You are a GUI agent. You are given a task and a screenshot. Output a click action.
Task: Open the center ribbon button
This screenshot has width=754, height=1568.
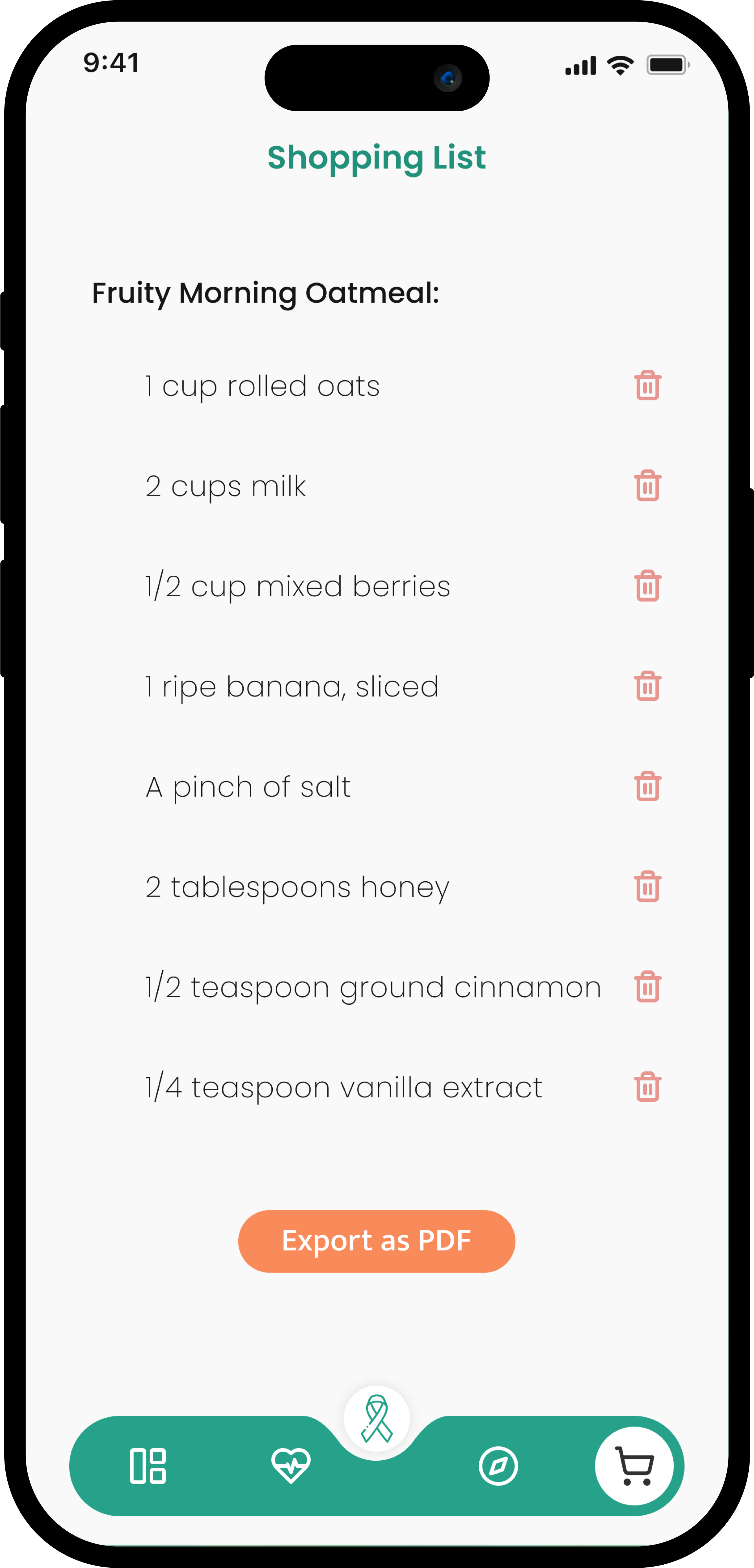click(376, 1419)
